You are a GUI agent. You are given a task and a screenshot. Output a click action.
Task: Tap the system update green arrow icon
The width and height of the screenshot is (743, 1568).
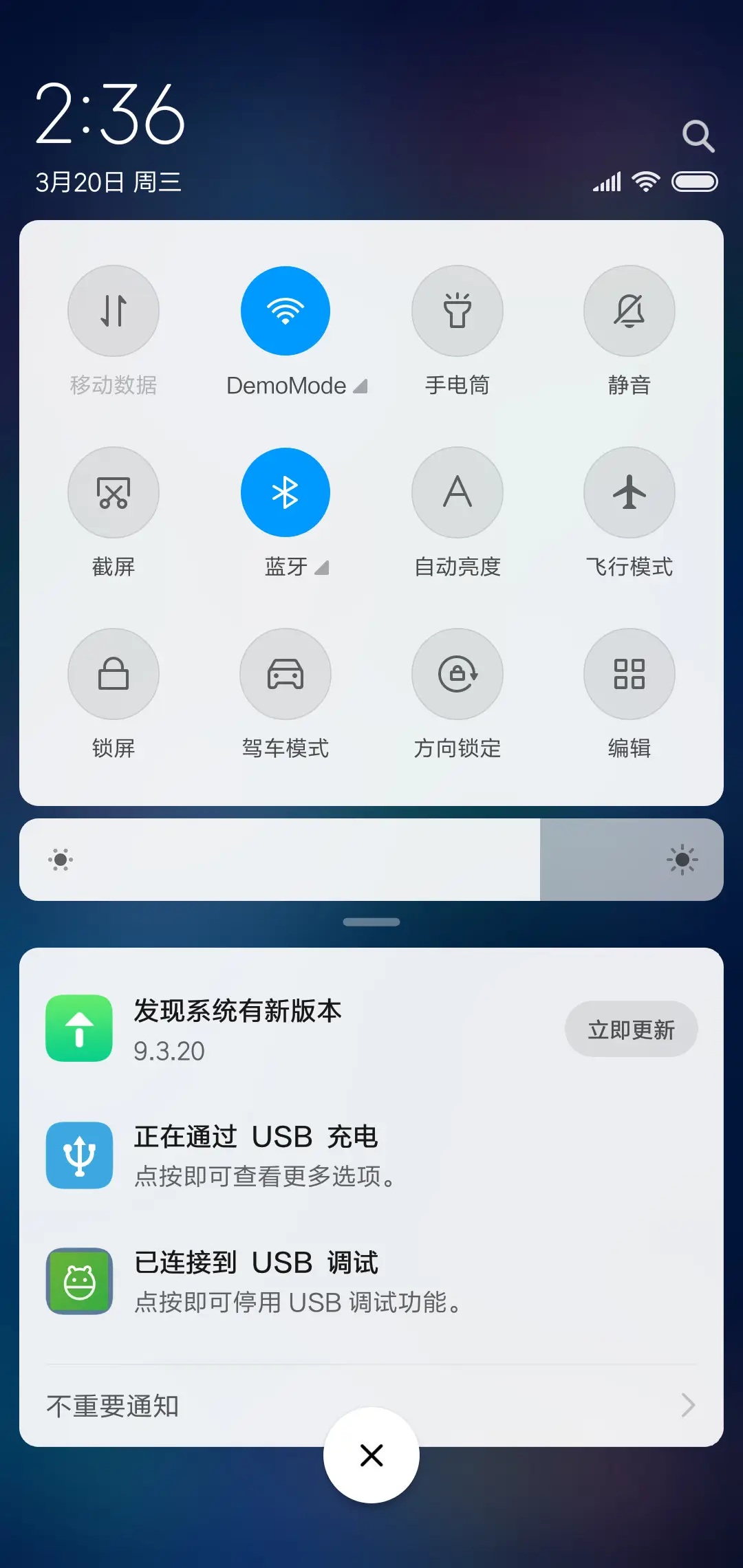pos(78,1029)
